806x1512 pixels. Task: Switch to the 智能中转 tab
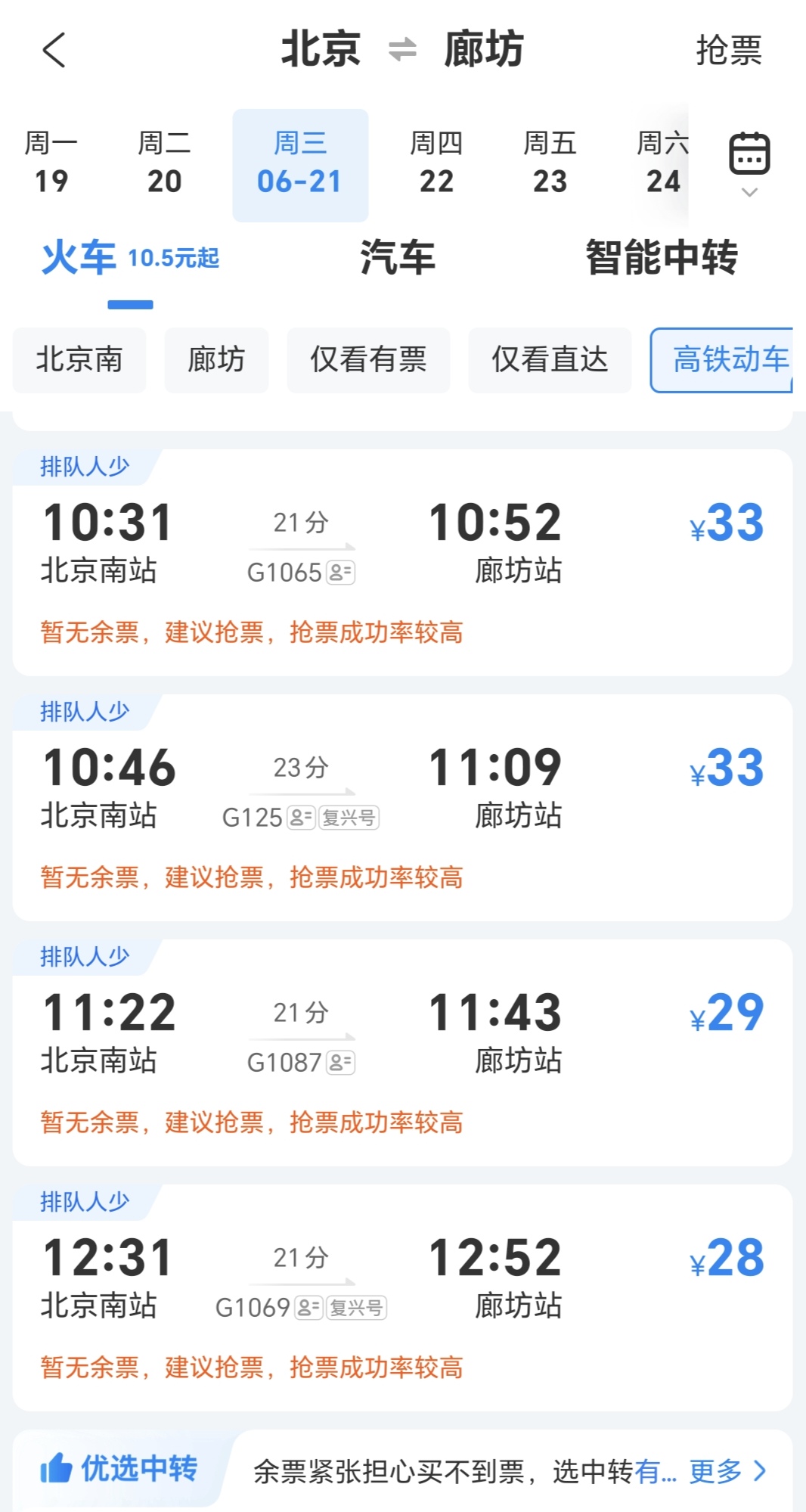pyautogui.click(x=662, y=257)
